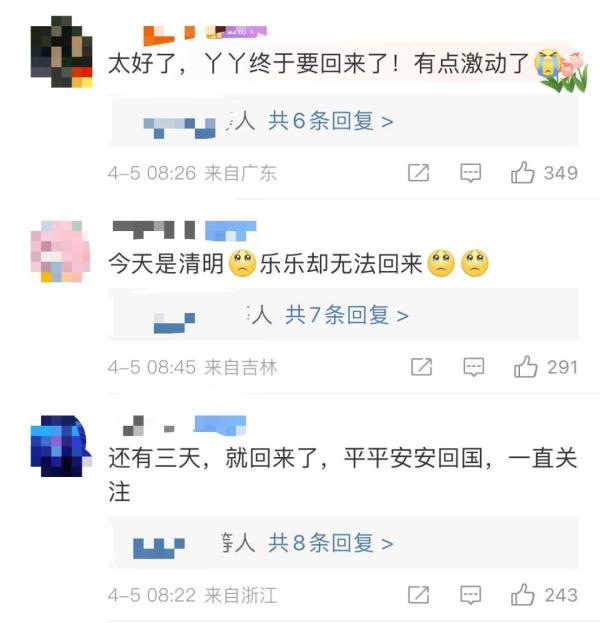
Task: Open the first commenter's avatar
Action: pos(61,51)
